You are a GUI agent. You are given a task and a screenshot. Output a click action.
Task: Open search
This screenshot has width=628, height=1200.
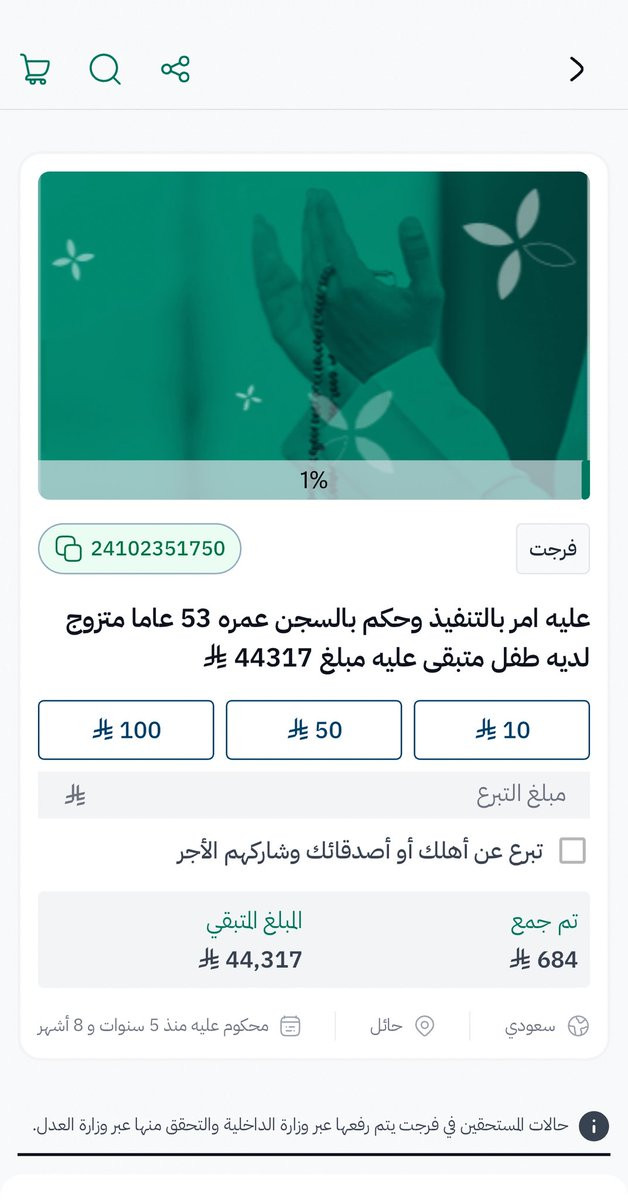point(105,69)
